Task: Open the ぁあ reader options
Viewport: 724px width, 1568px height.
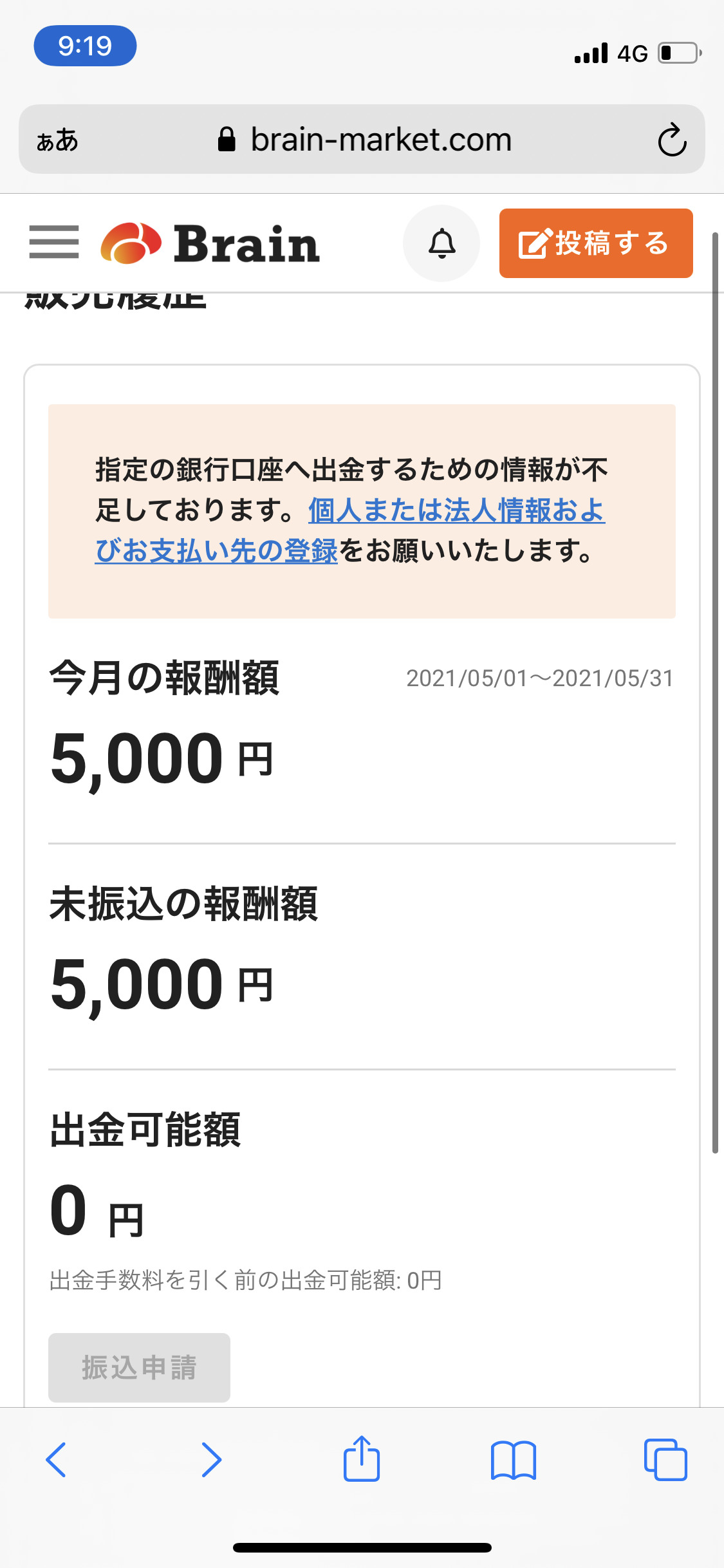Action: [x=58, y=140]
